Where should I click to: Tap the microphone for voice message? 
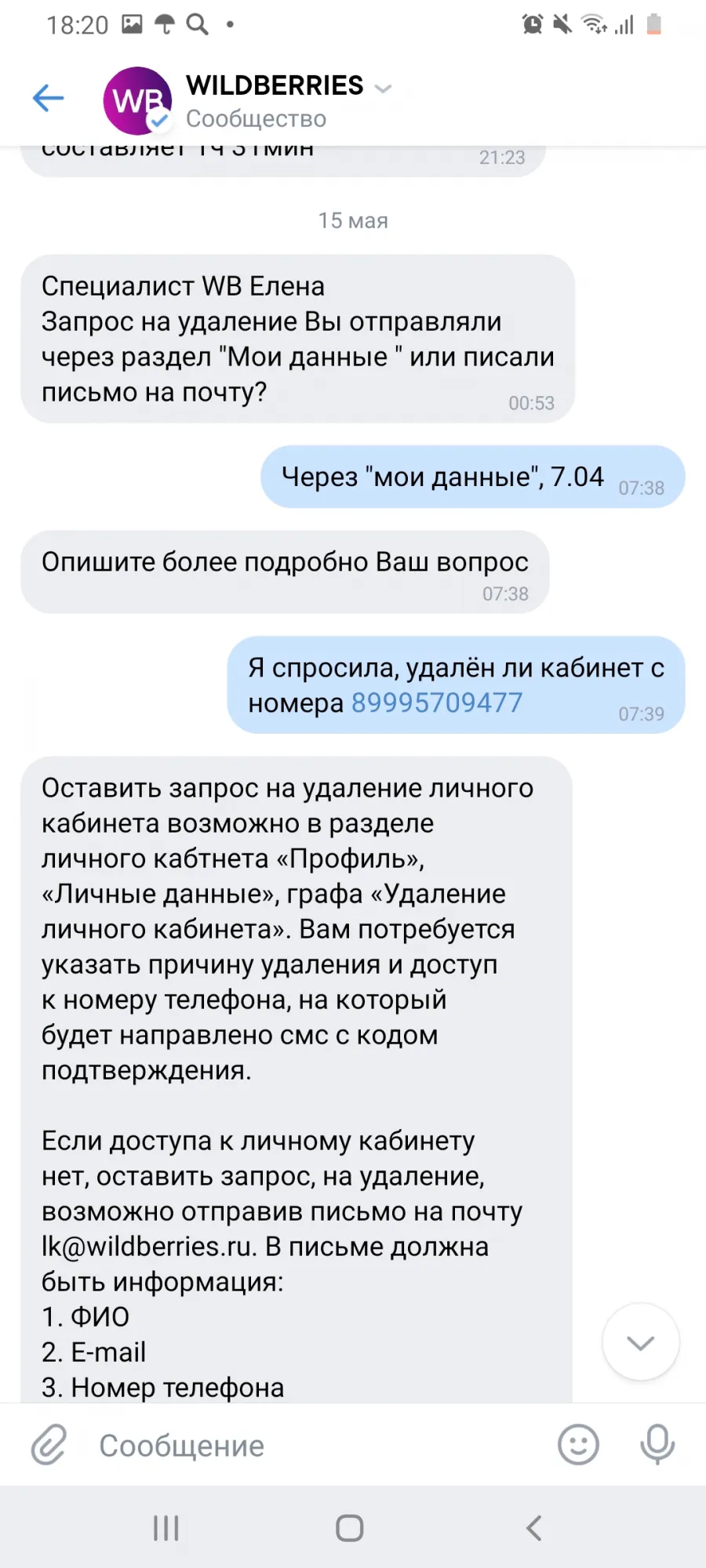(x=657, y=1444)
